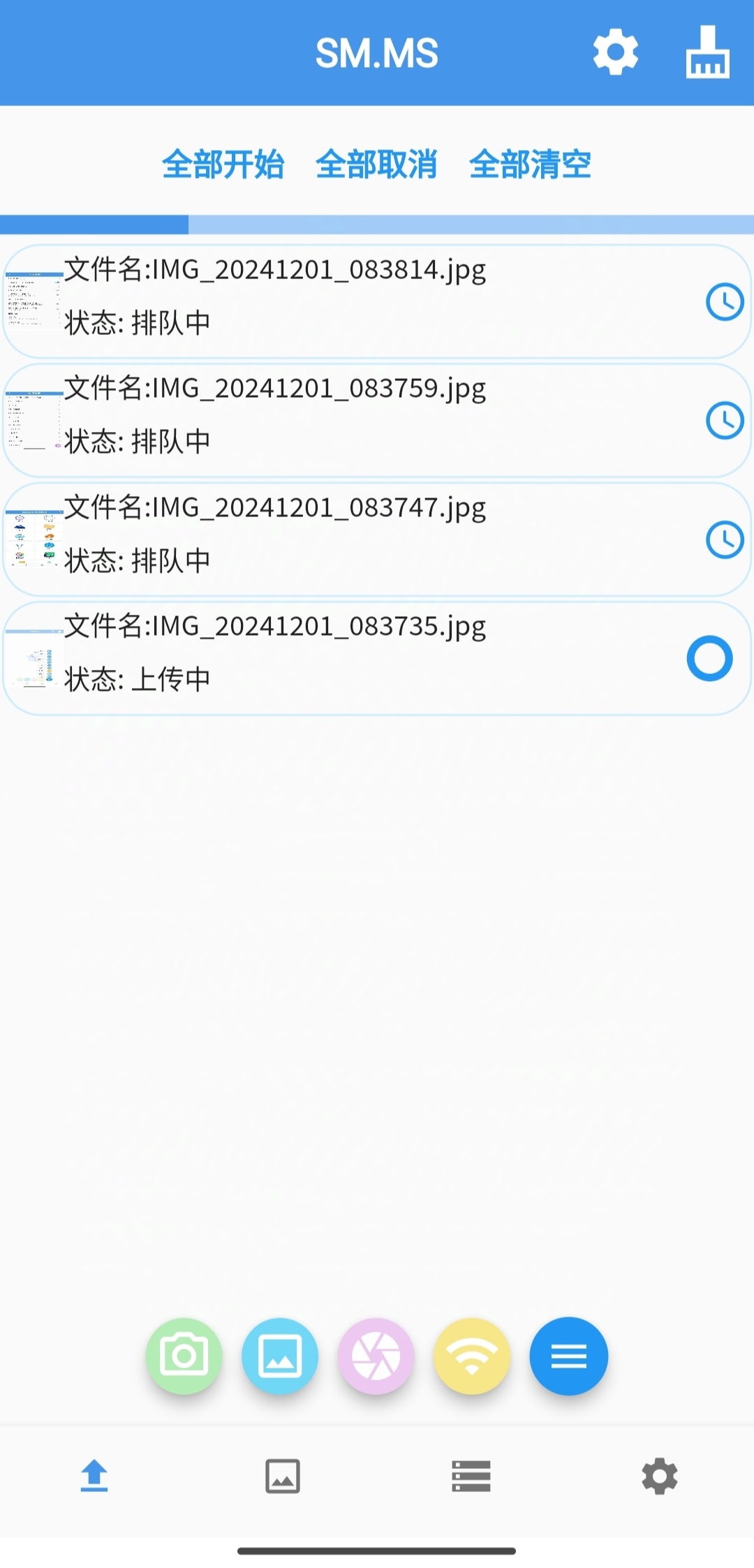Viewport: 754px width, 1568px height.
Task: Open the settings tab in bottom navigation
Action: [x=660, y=1476]
